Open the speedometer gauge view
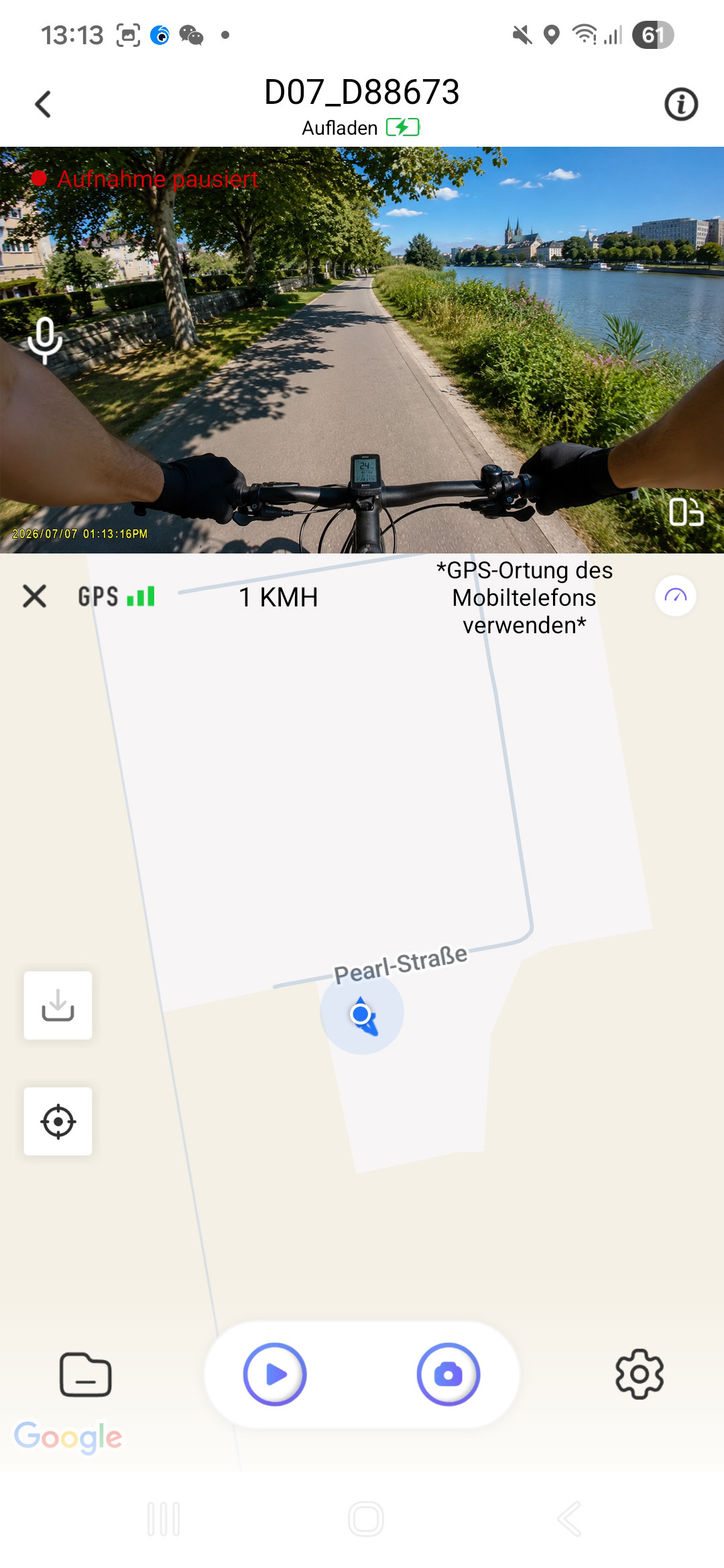This screenshot has width=724, height=1568. pyautogui.click(x=675, y=596)
